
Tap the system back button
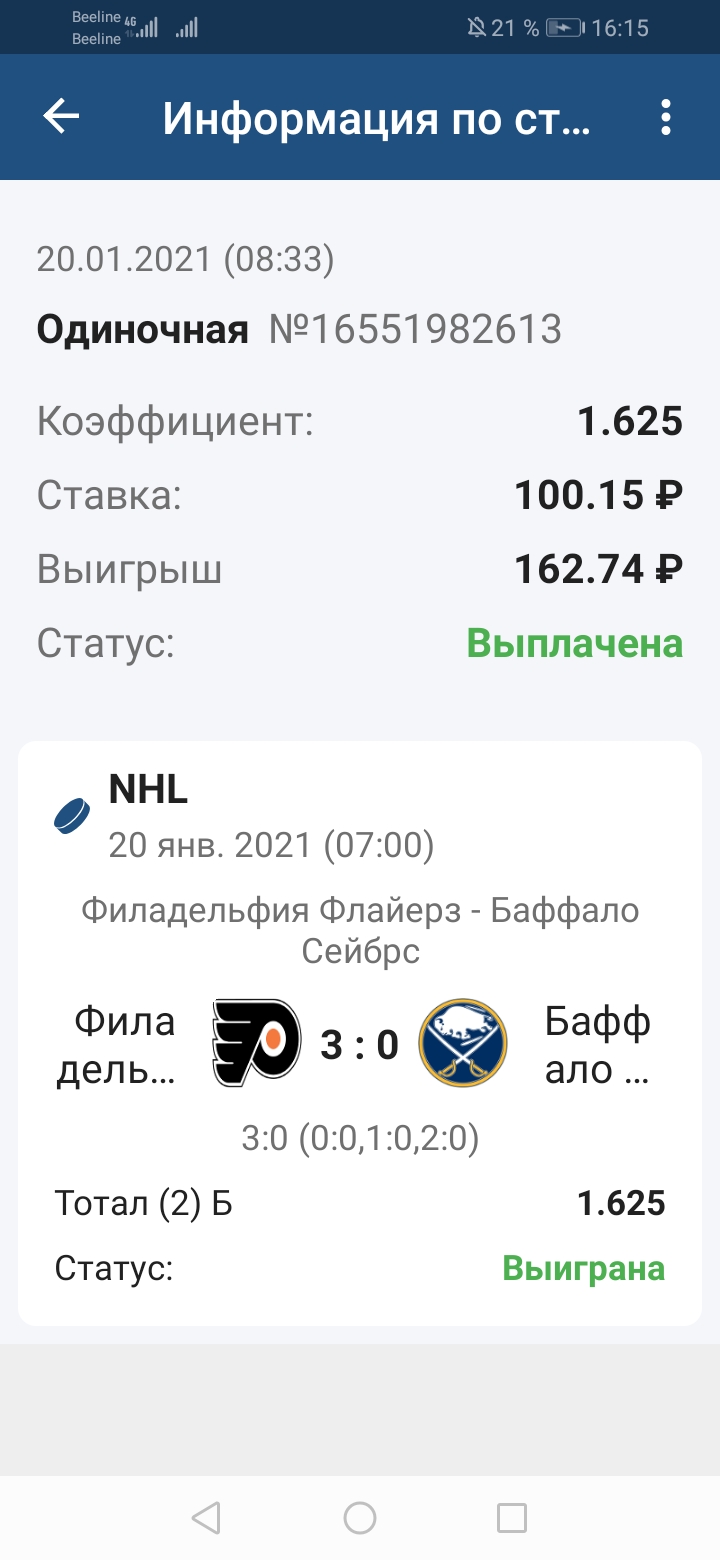point(206,1518)
